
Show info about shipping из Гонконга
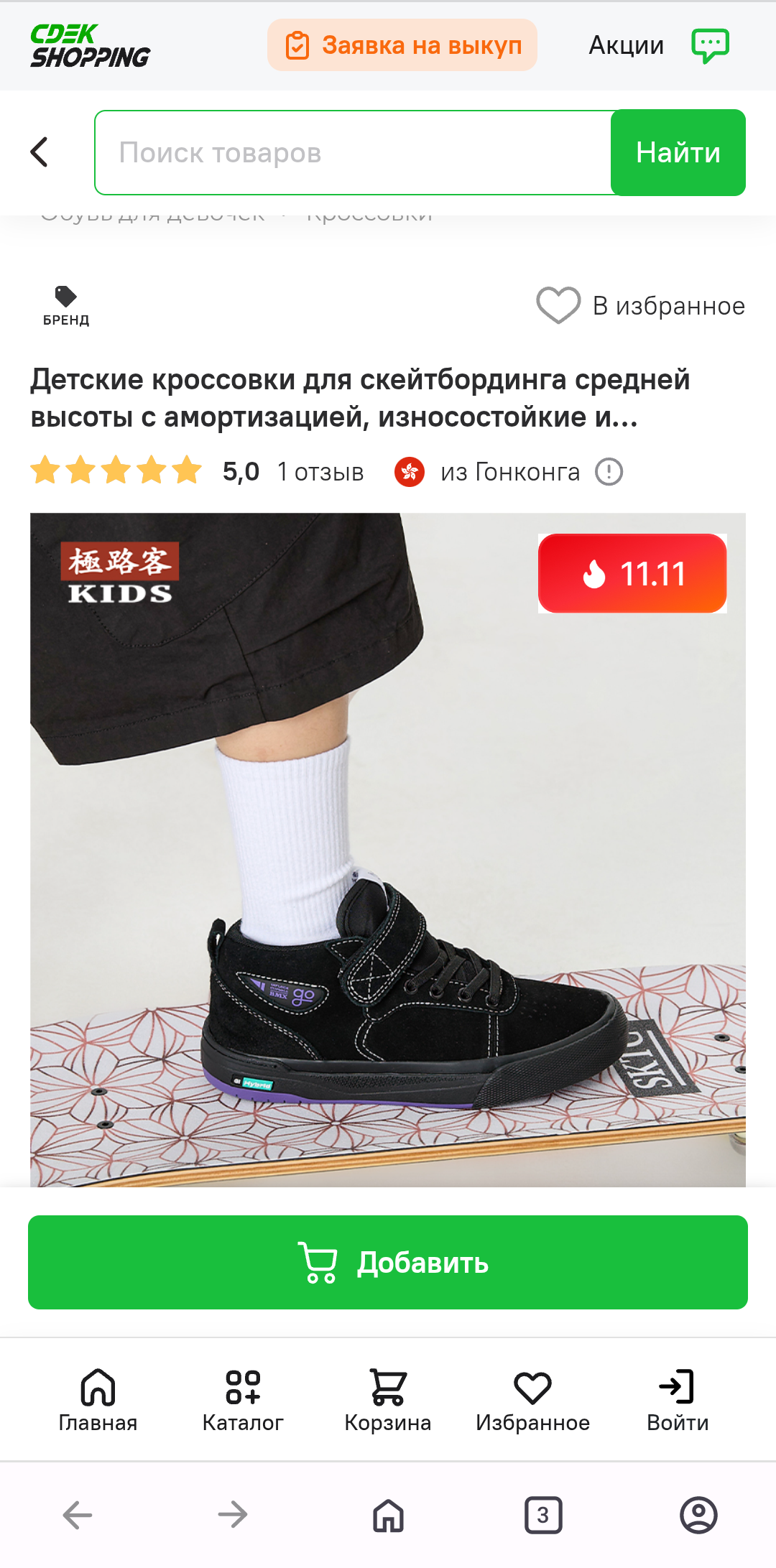click(x=609, y=472)
